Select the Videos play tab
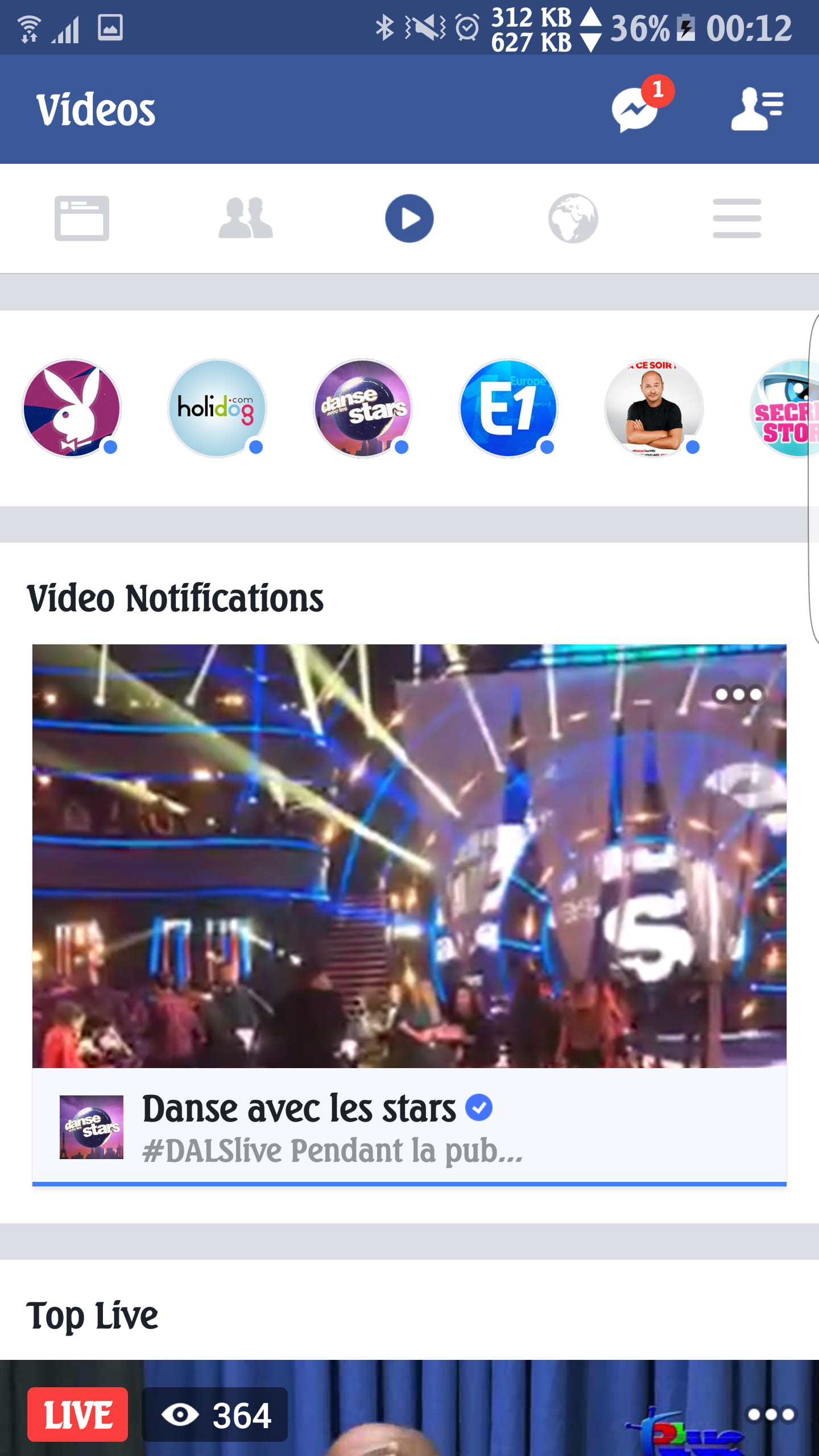819x1456 pixels. 409,218
